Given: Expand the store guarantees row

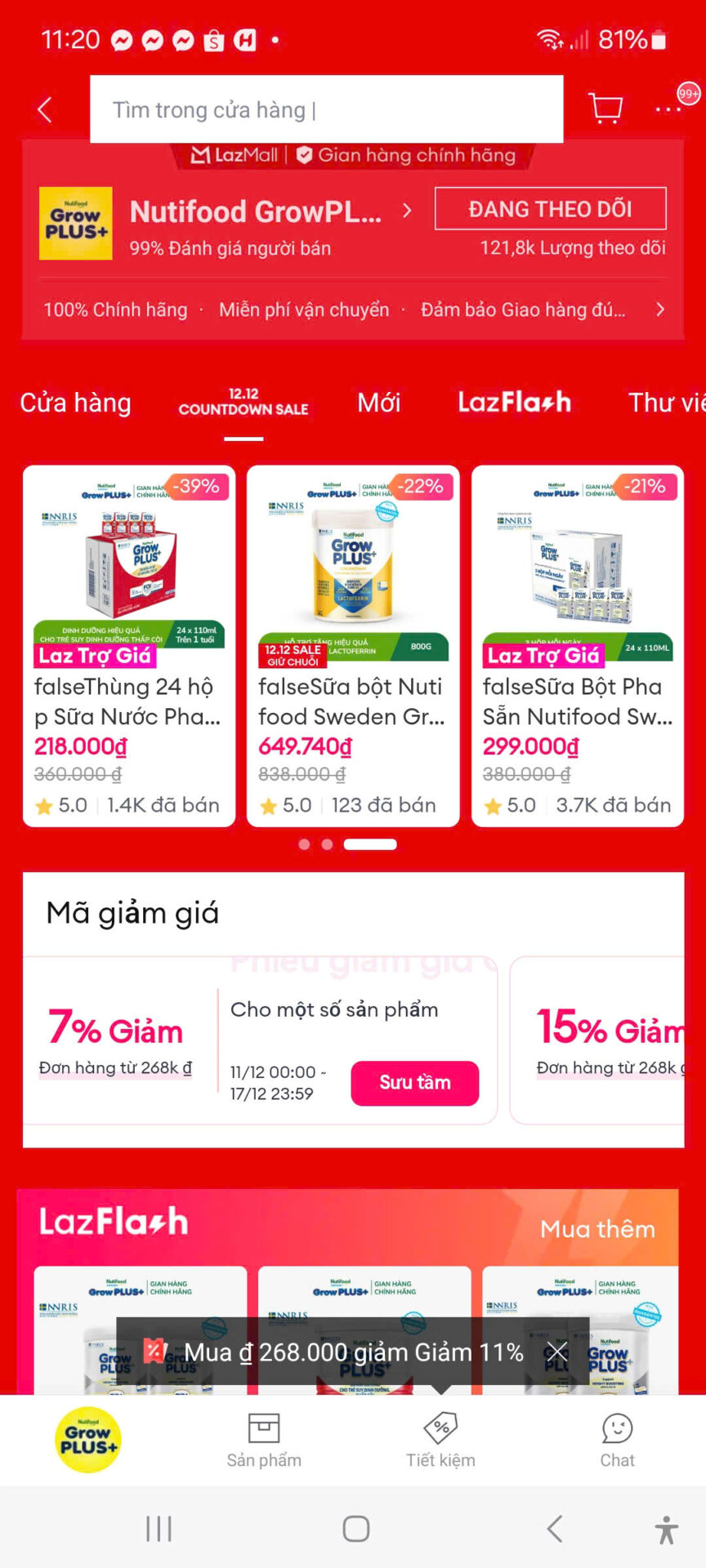Looking at the screenshot, I should [x=660, y=310].
